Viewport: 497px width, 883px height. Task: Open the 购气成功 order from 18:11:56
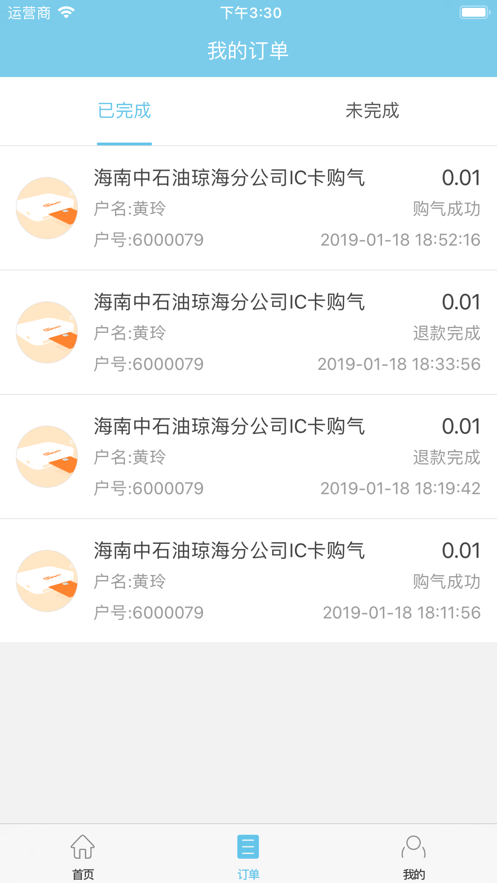(248, 581)
